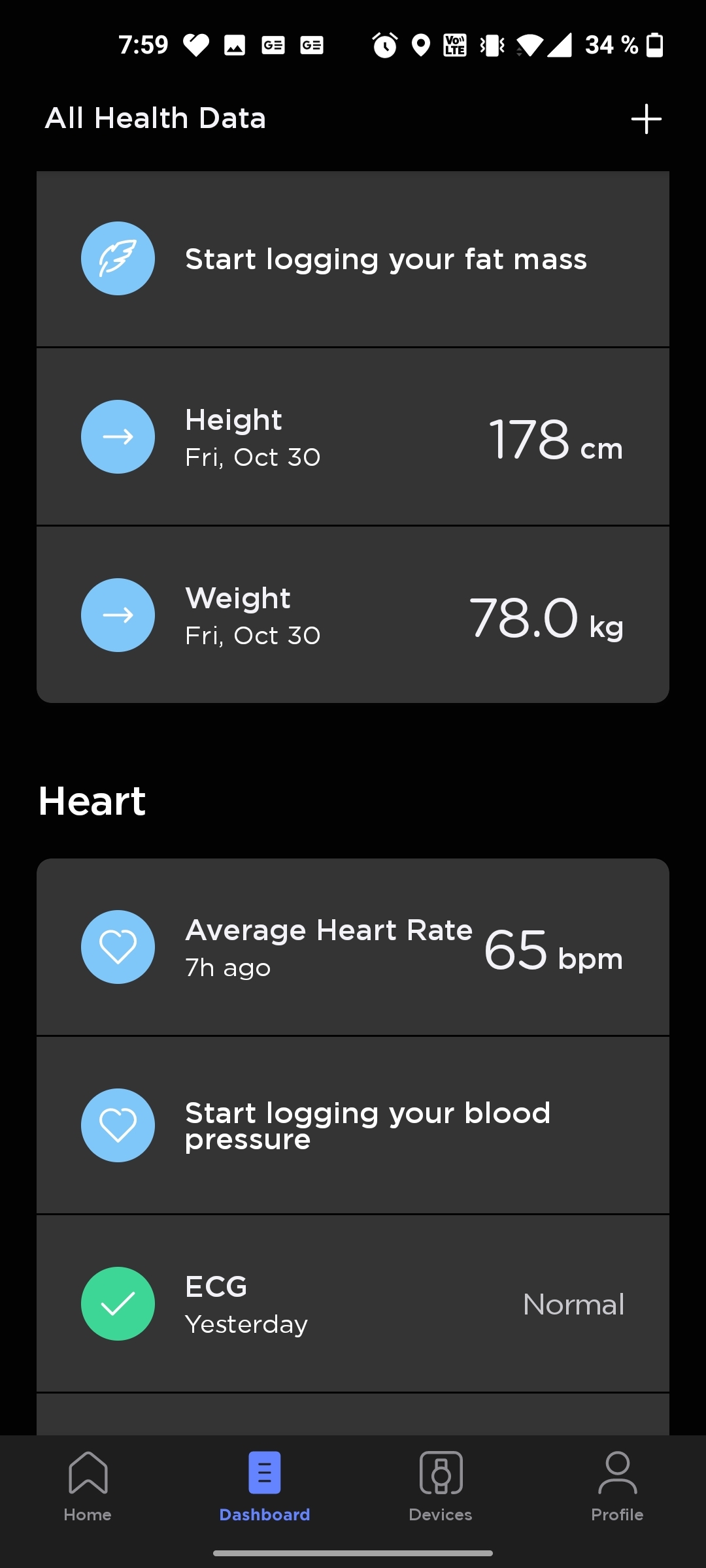View the Average Heart Rate of 65 bpm

coord(353,947)
